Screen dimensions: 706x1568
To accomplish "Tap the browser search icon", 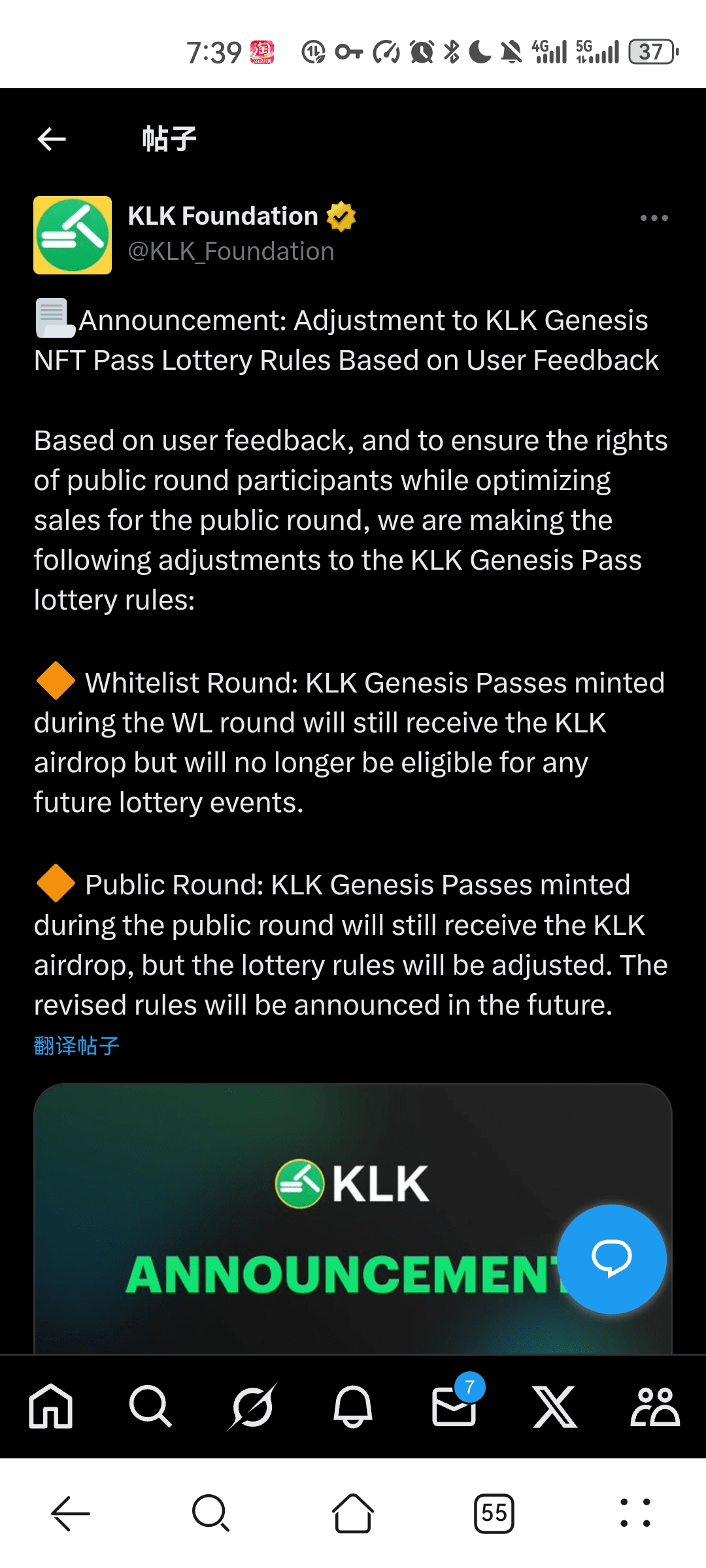I will point(211,1513).
